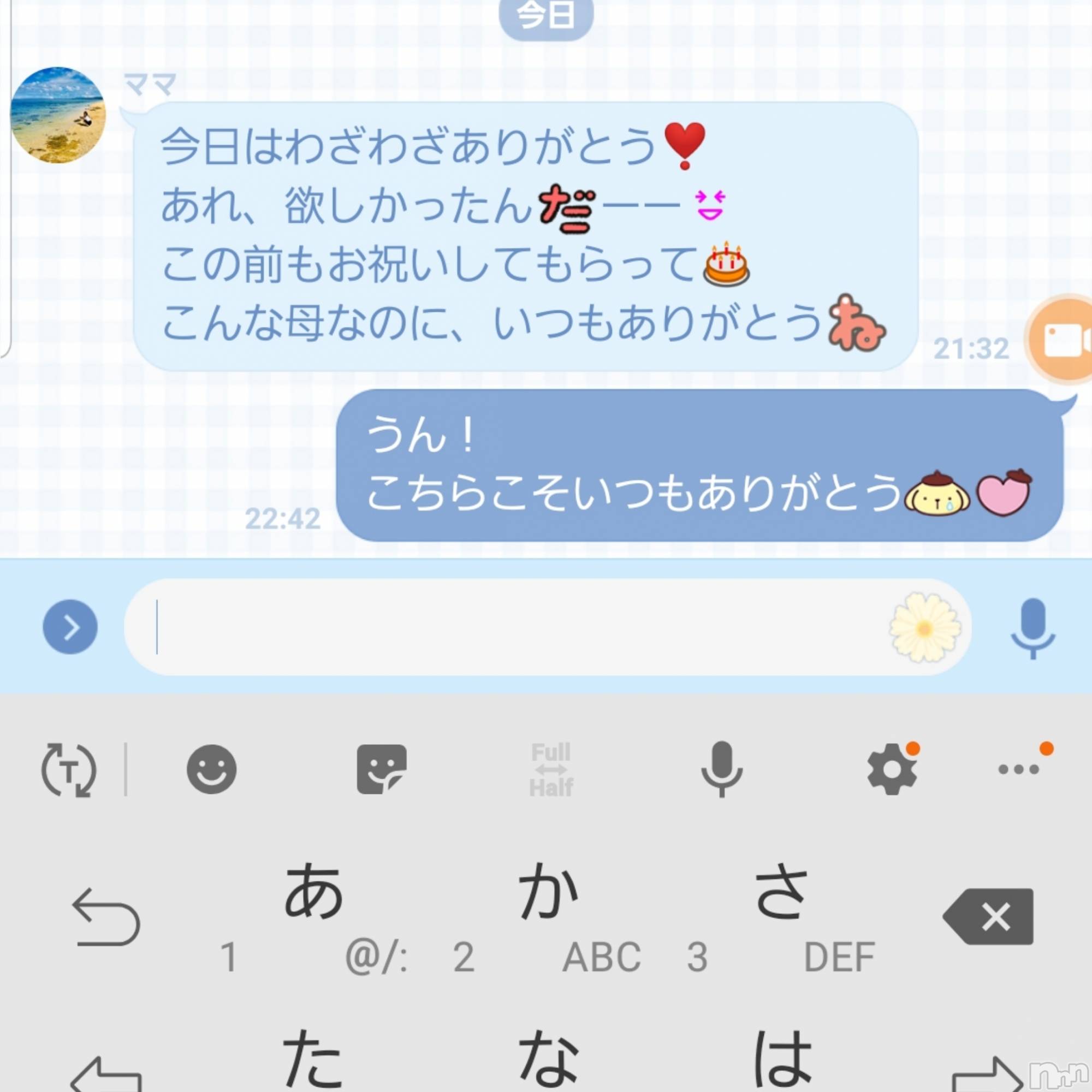Open the keyboard sticker panel

point(382,769)
